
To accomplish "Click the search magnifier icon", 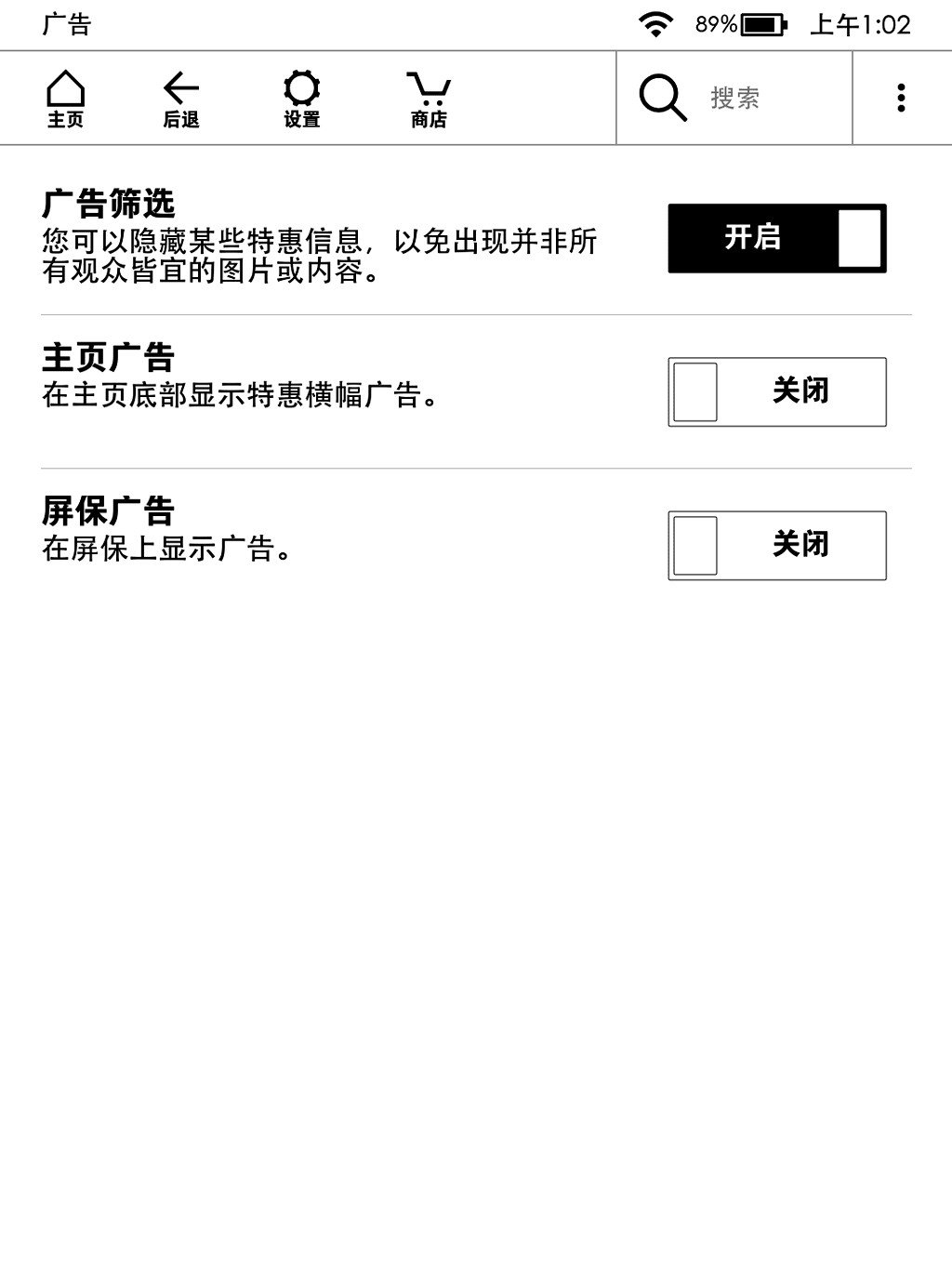I will [662, 97].
